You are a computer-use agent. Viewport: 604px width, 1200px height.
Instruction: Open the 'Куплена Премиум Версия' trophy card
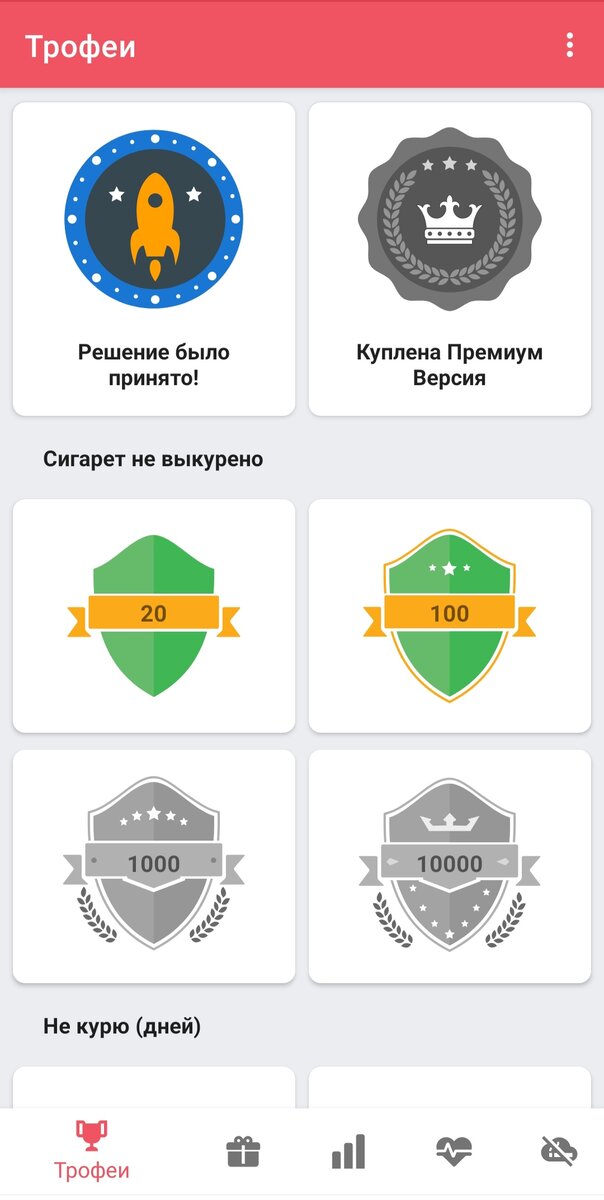tap(449, 258)
